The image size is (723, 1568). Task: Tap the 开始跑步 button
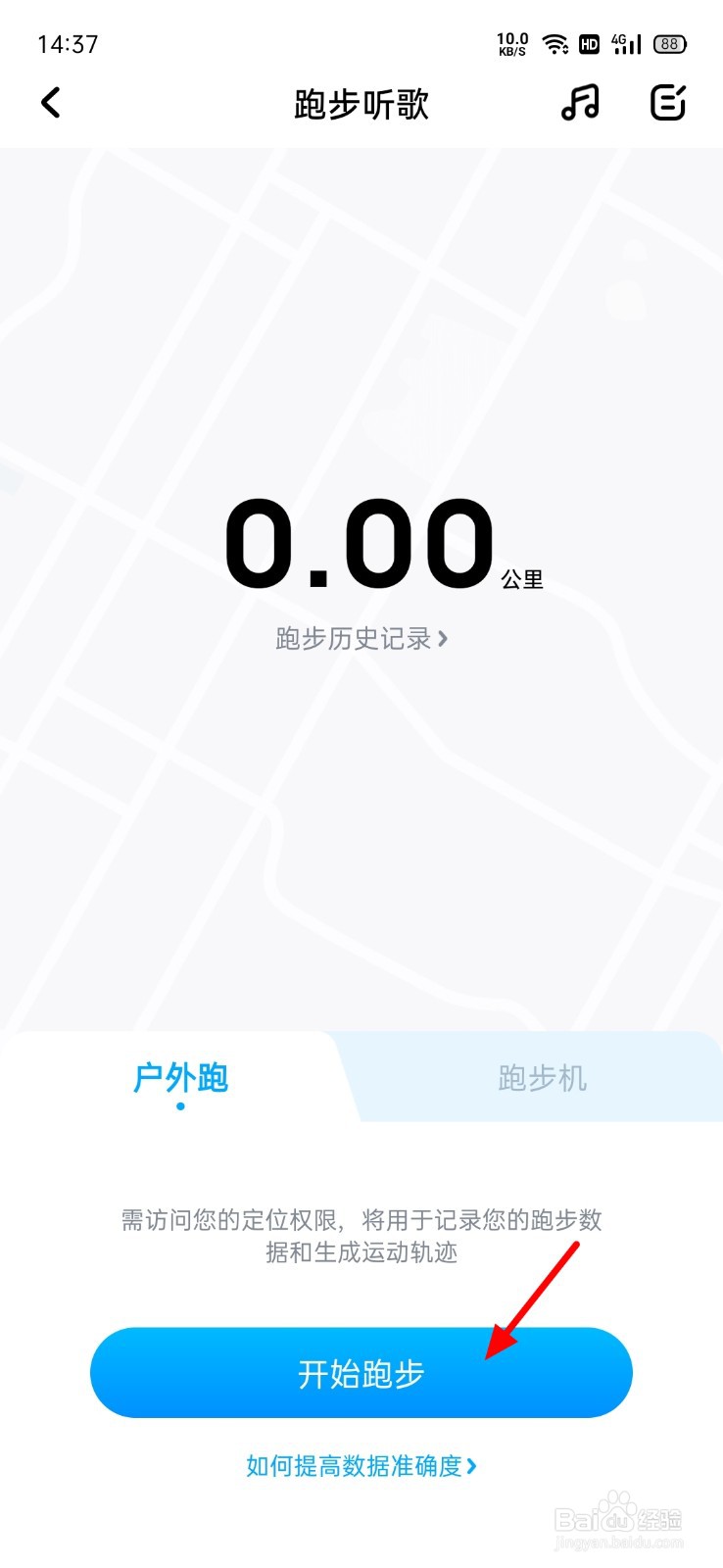click(x=361, y=1372)
